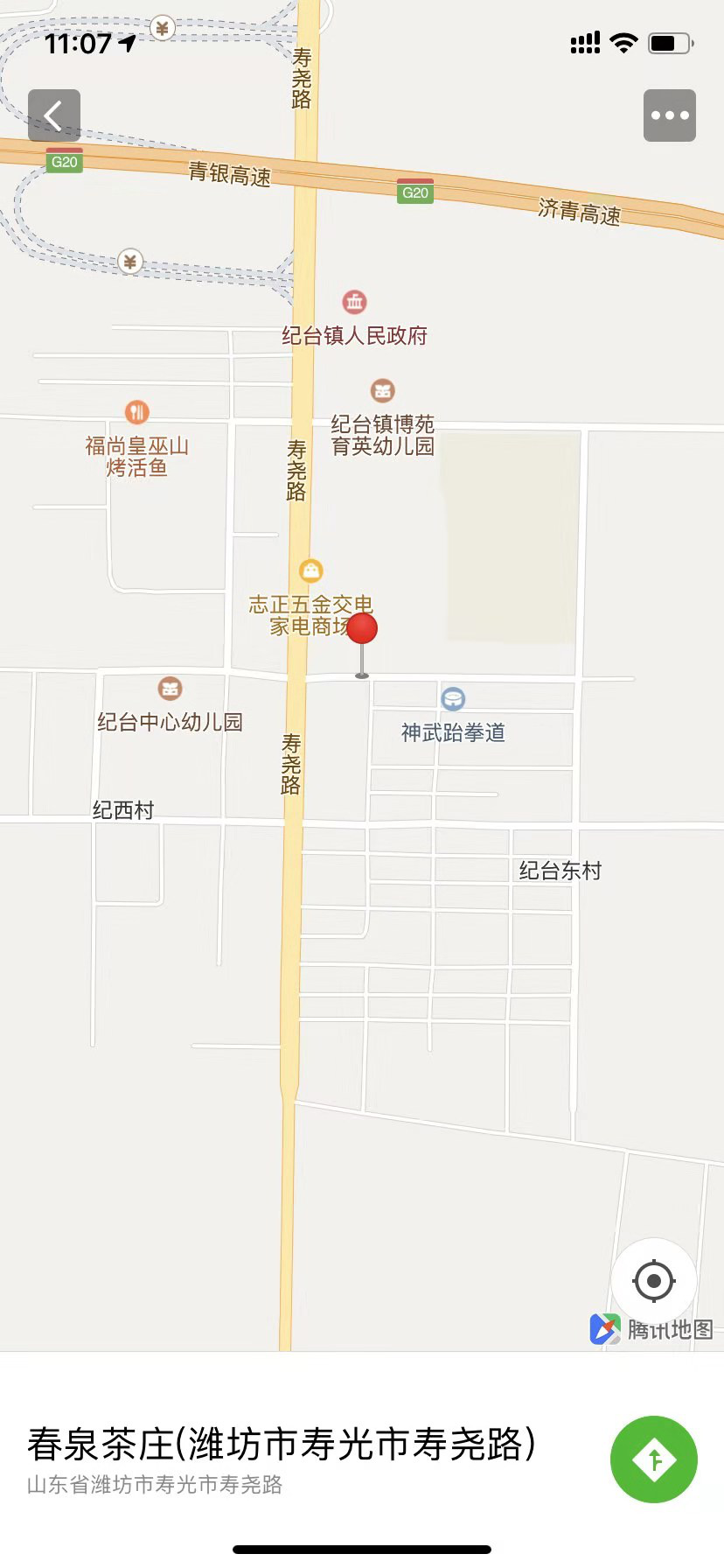Viewport: 724px width, 1568px height.
Task: Select 纪台镇人民政府 marker on map
Action: (354, 303)
